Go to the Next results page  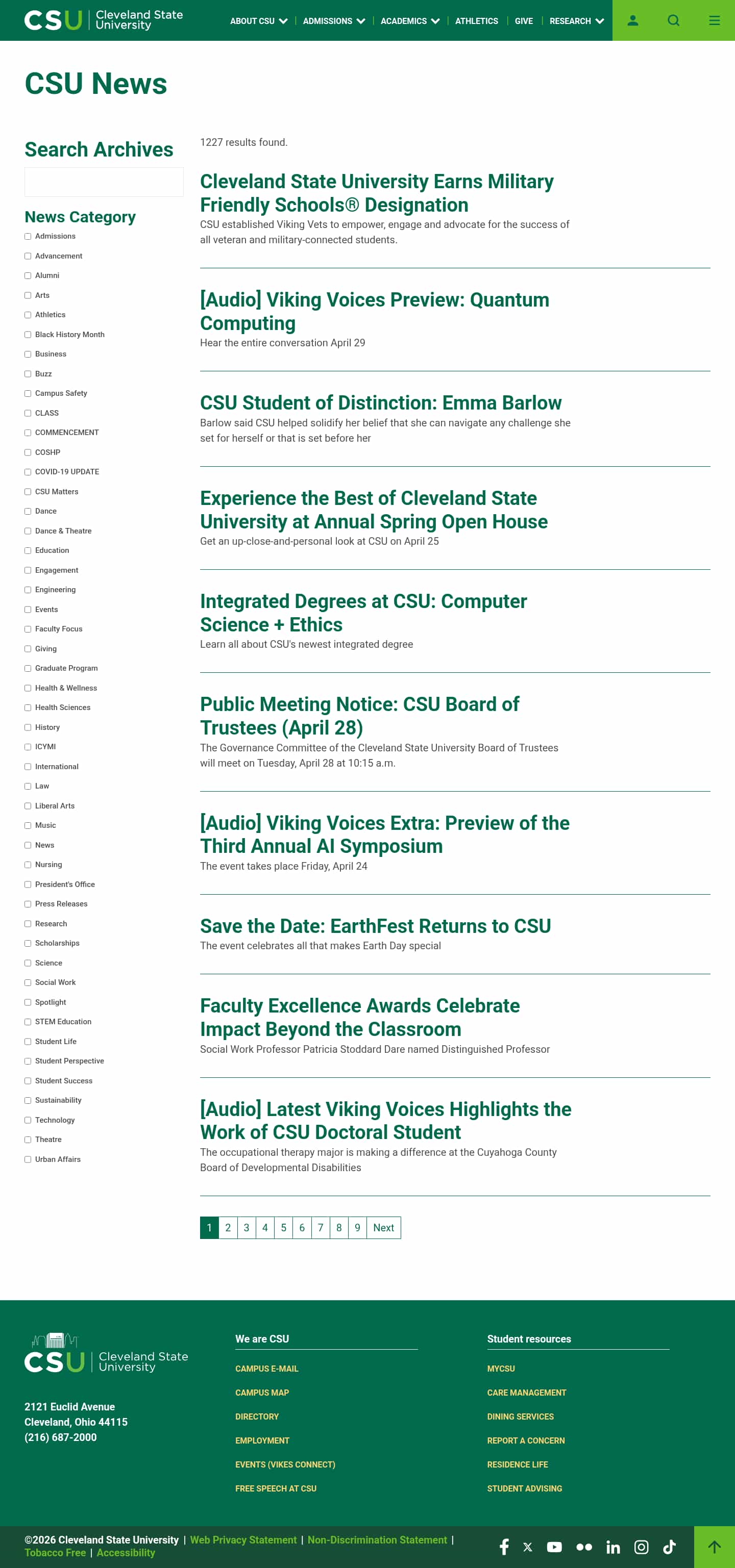pyautogui.click(x=383, y=1228)
